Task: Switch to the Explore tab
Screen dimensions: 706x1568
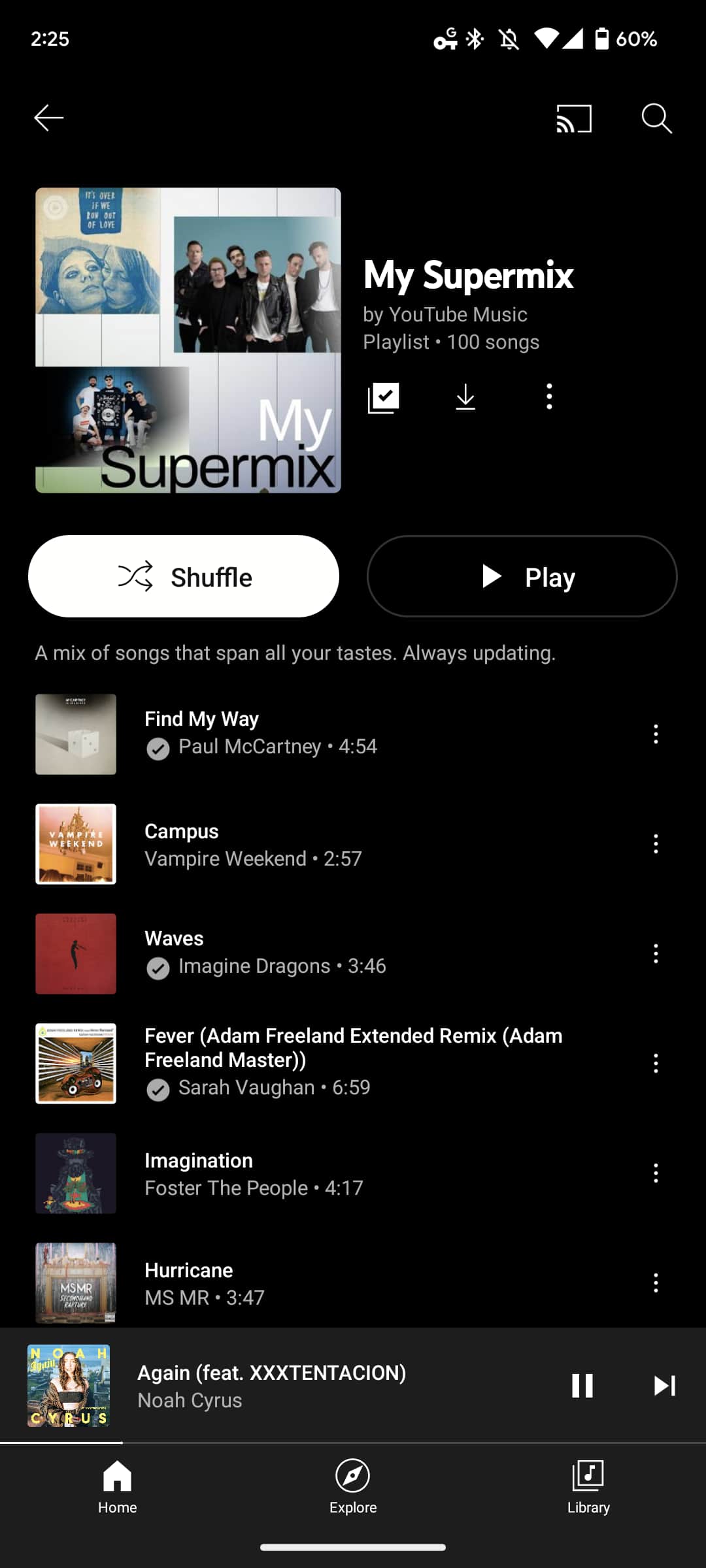Action: [353, 1487]
